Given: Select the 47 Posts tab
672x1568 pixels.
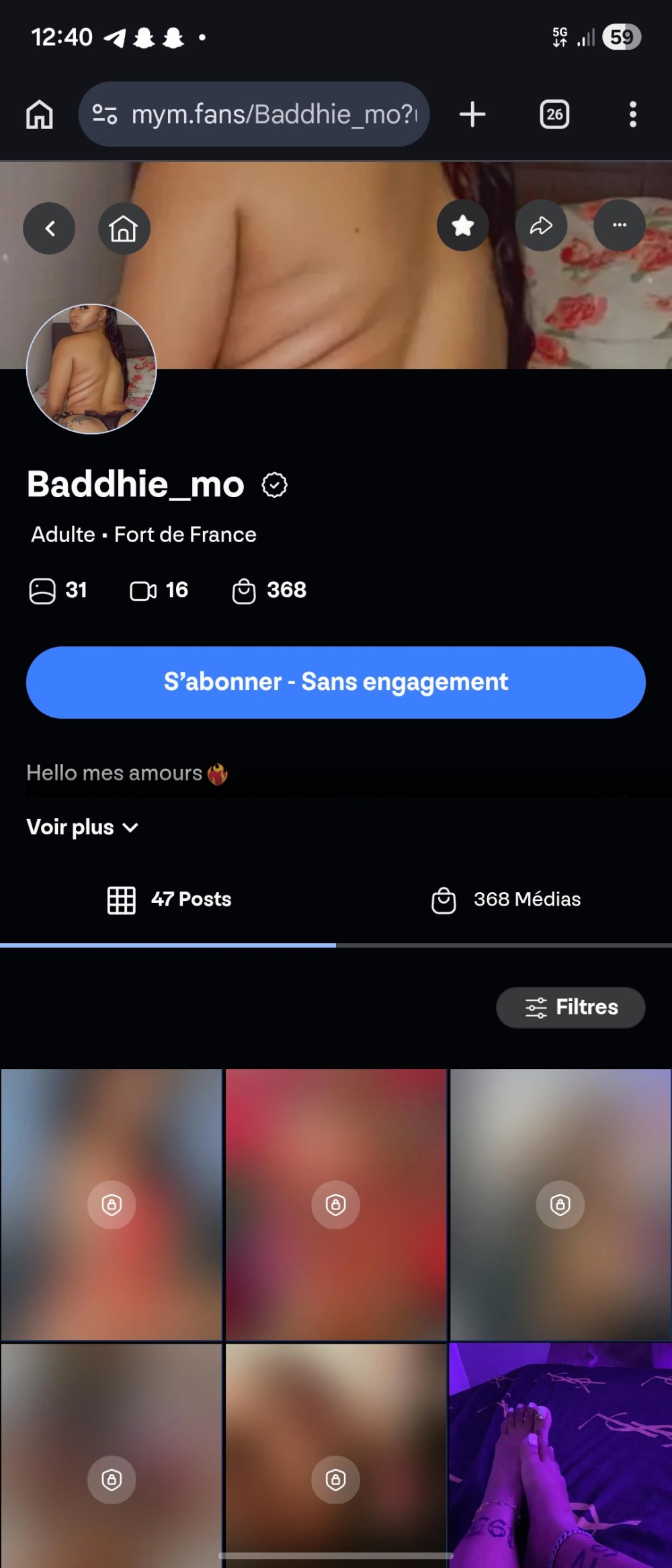Looking at the screenshot, I should pos(169,900).
